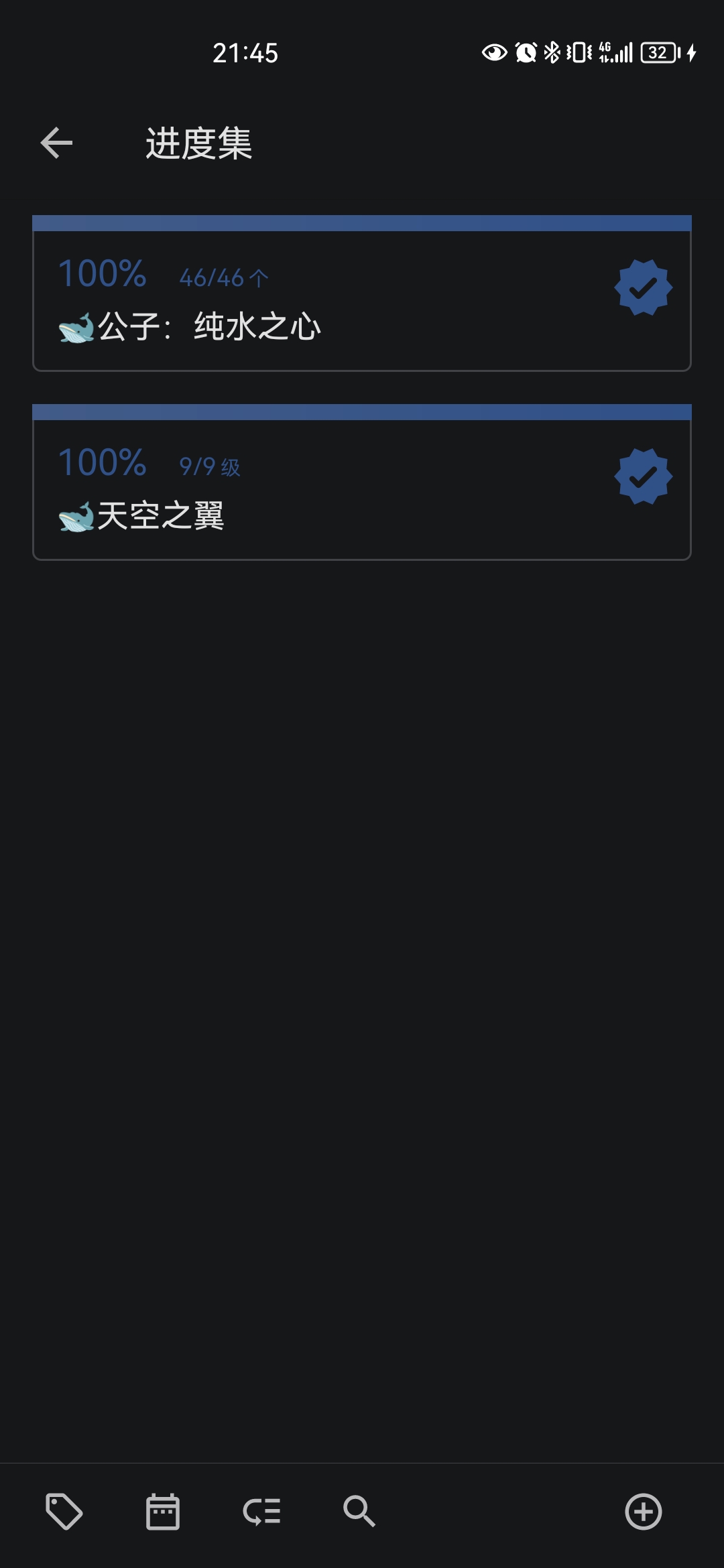Open the 公子：纯水之心 progress card
This screenshot has width=724, height=1568.
tap(322, 302)
